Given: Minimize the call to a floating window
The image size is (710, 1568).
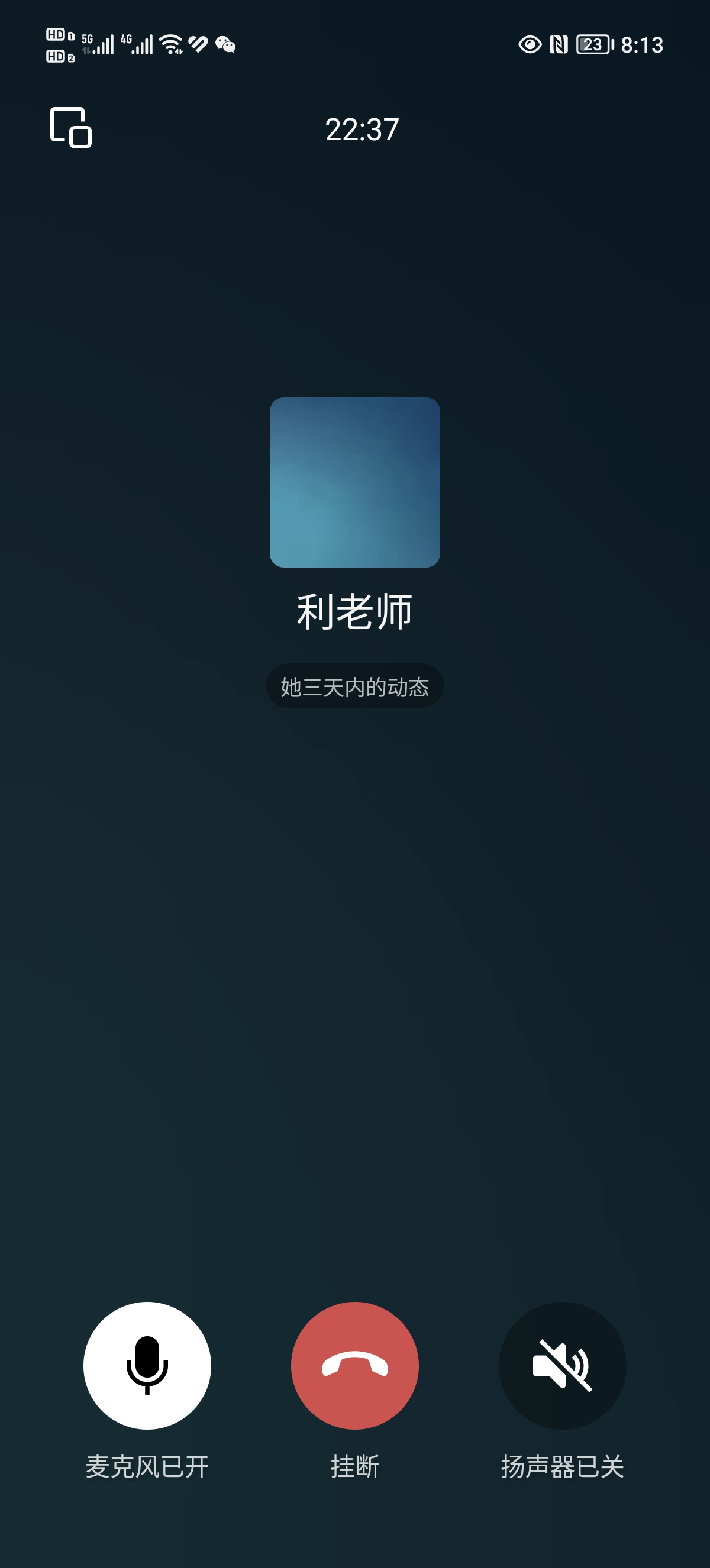Looking at the screenshot, I should tap(70, 128).
